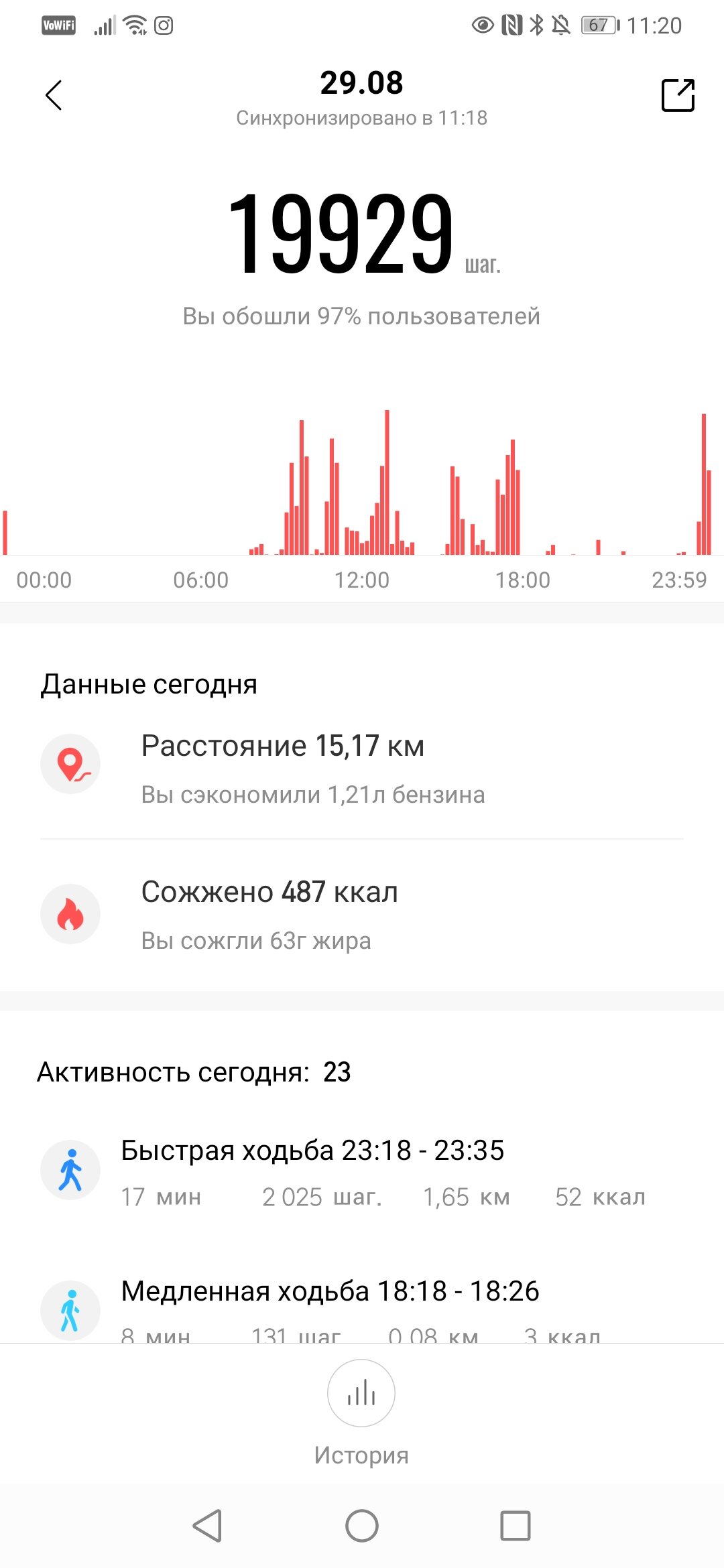724x1568 pixels.
Task: Share the step results for 29.08
Action: coord(678,95)
